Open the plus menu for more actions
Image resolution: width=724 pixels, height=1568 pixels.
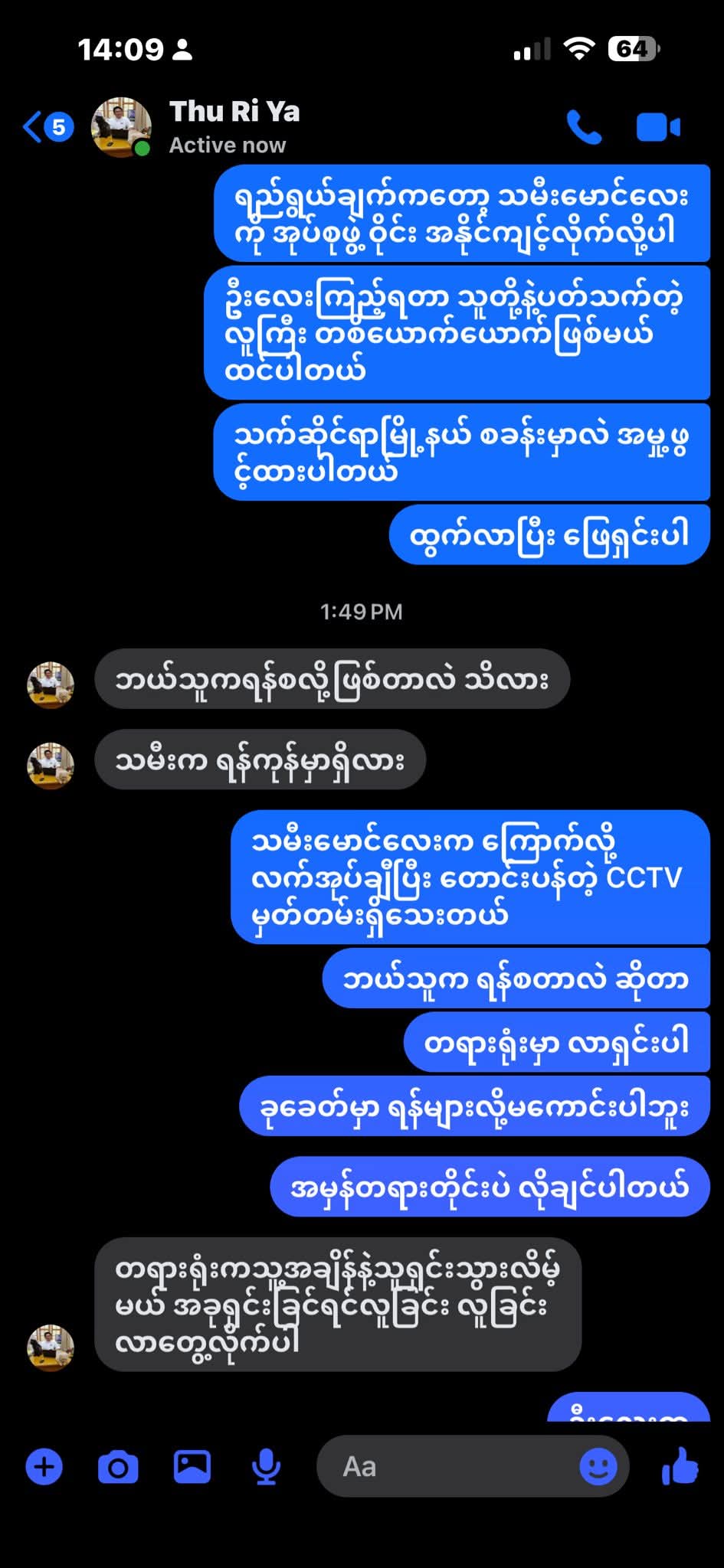[44, 1467]
